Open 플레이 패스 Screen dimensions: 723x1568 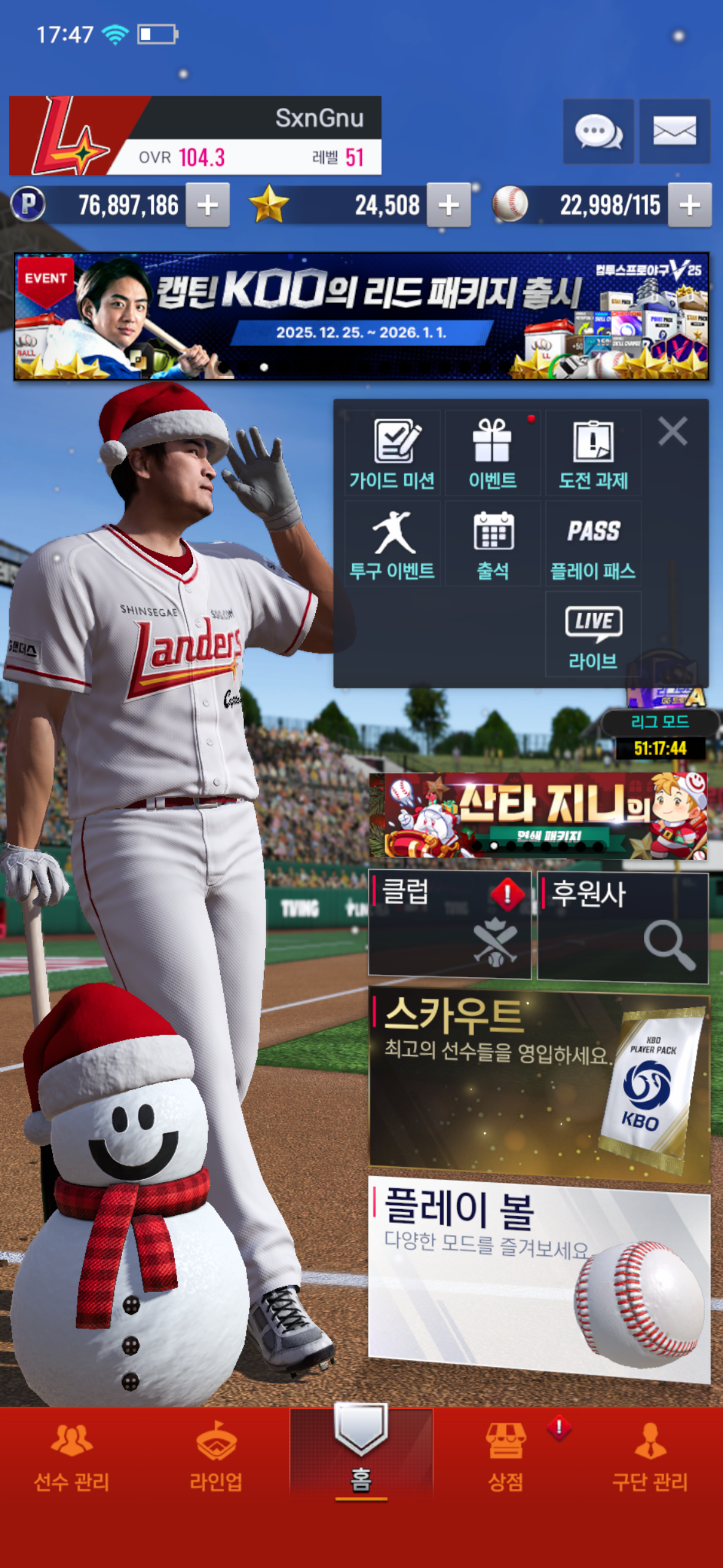593,544
